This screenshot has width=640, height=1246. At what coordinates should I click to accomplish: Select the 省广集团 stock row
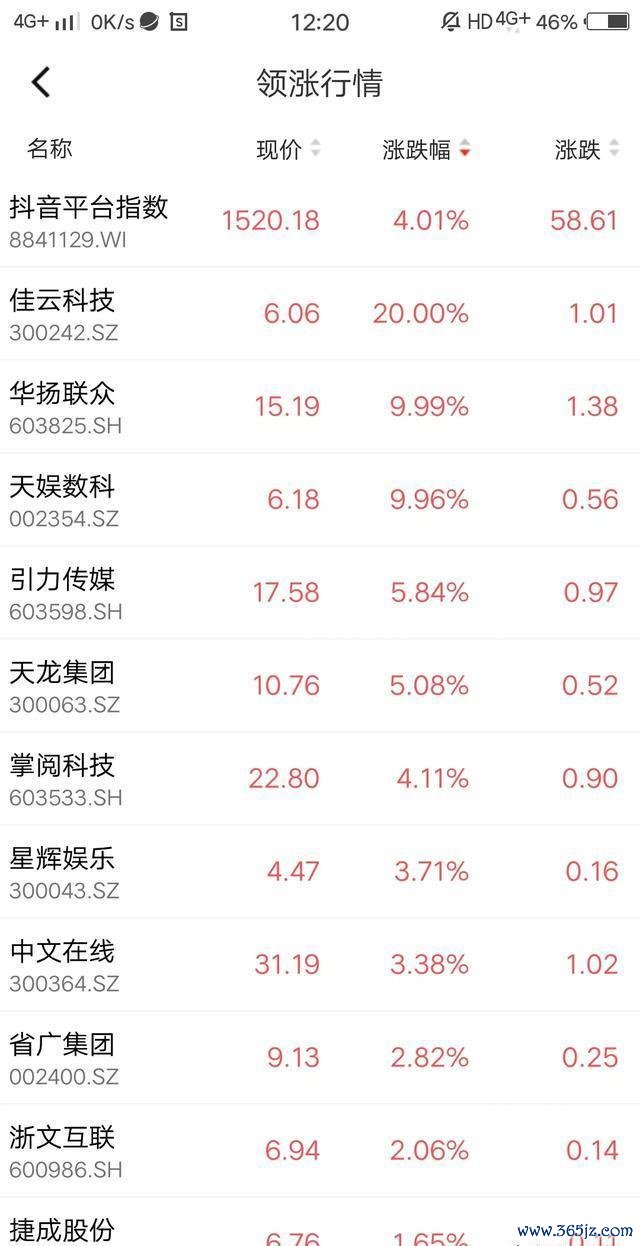pos(320,1058)
